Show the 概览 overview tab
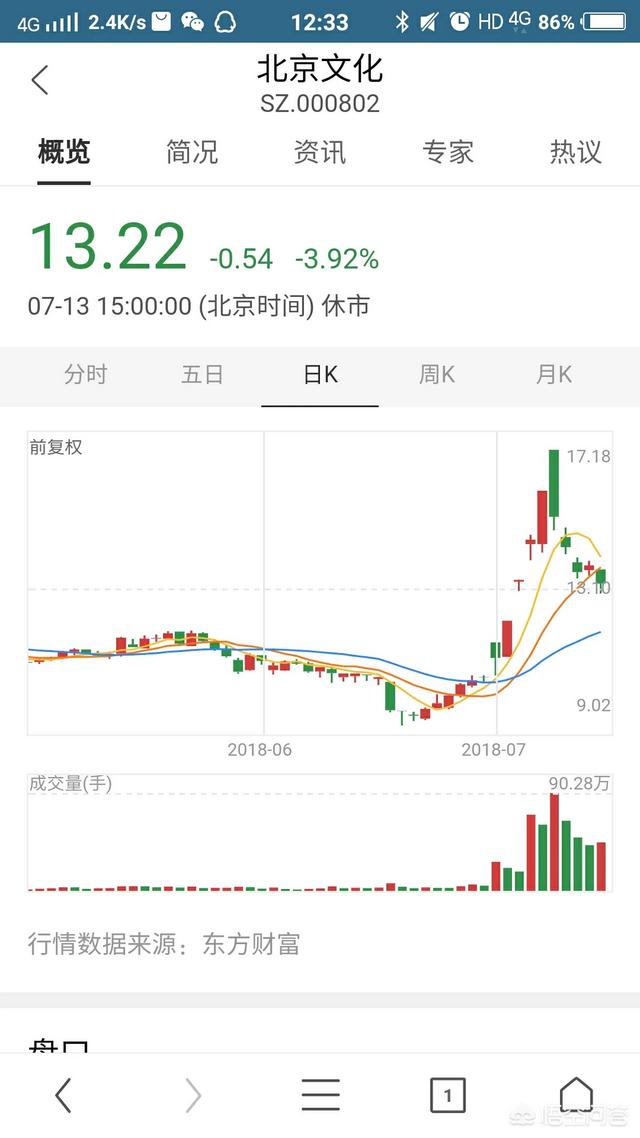This screenshot has width=640, height=1138. pos(64,152)
